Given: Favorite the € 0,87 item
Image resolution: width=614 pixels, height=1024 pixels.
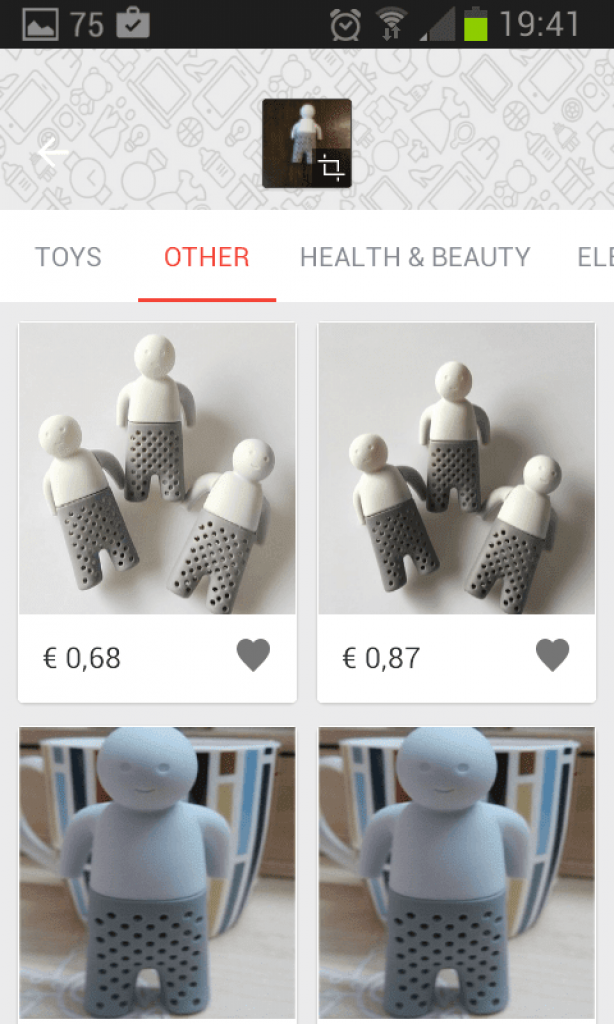Looking at the screenshot, I should pyautogui.click(x=552, y=656).
